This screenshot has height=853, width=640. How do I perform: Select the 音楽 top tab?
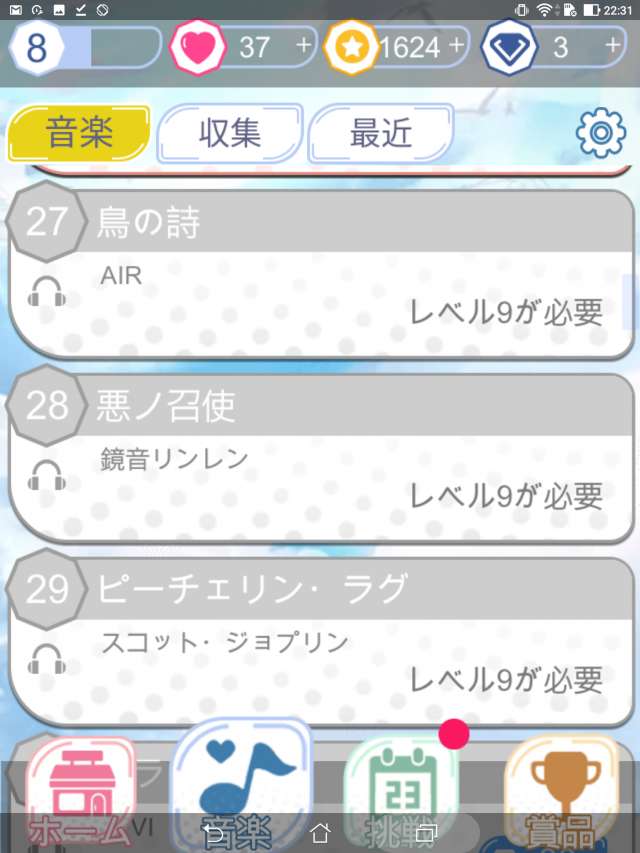click(x=79, y=134)
